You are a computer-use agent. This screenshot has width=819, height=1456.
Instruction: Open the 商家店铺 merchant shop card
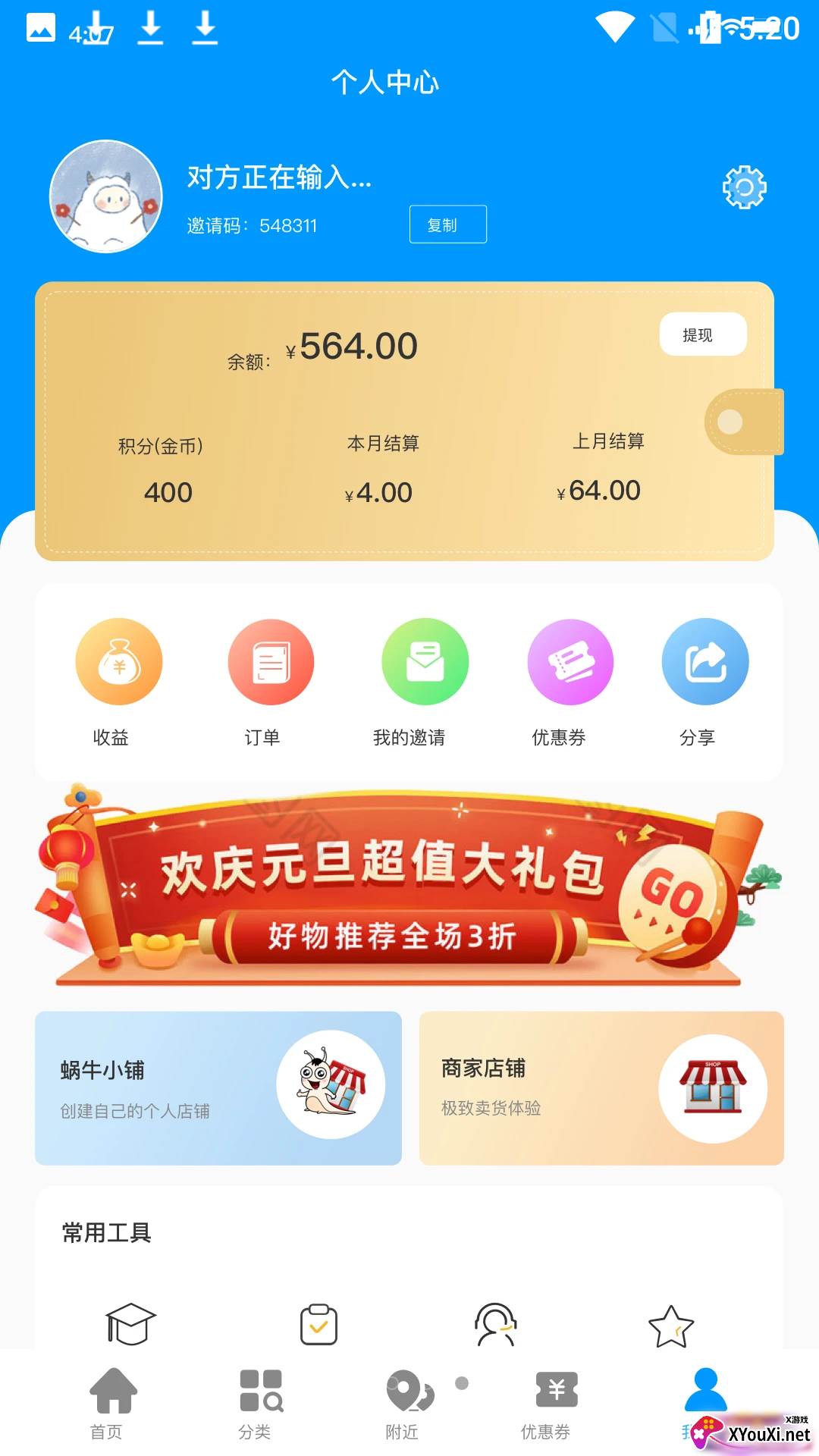pos(601,1087)
